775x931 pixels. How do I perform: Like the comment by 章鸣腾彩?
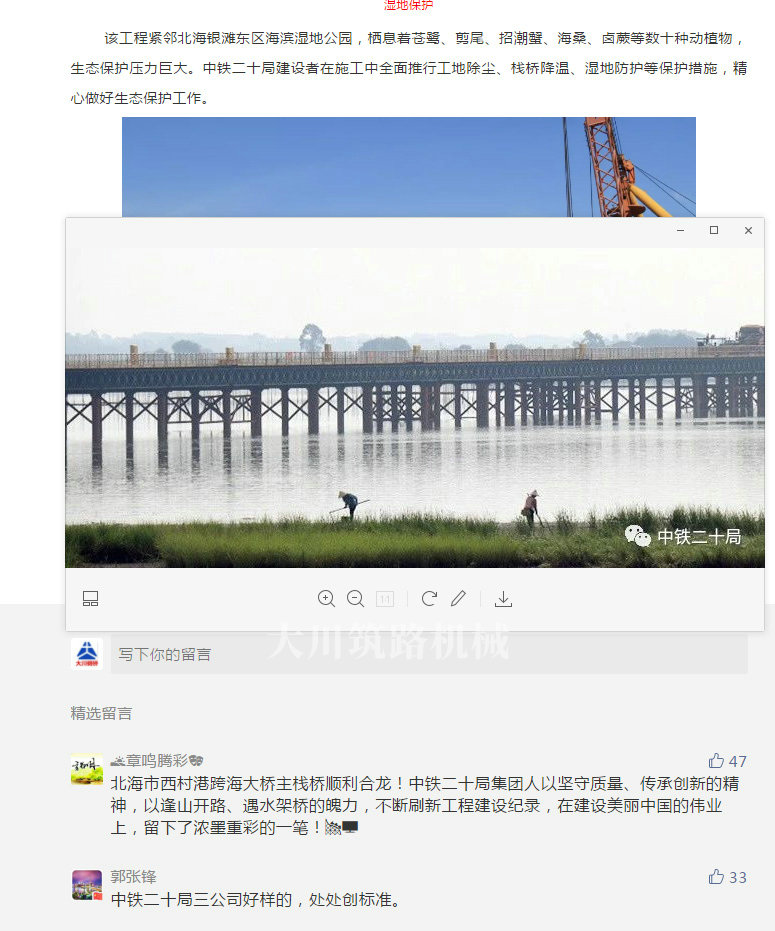click(x=717, y=761)
